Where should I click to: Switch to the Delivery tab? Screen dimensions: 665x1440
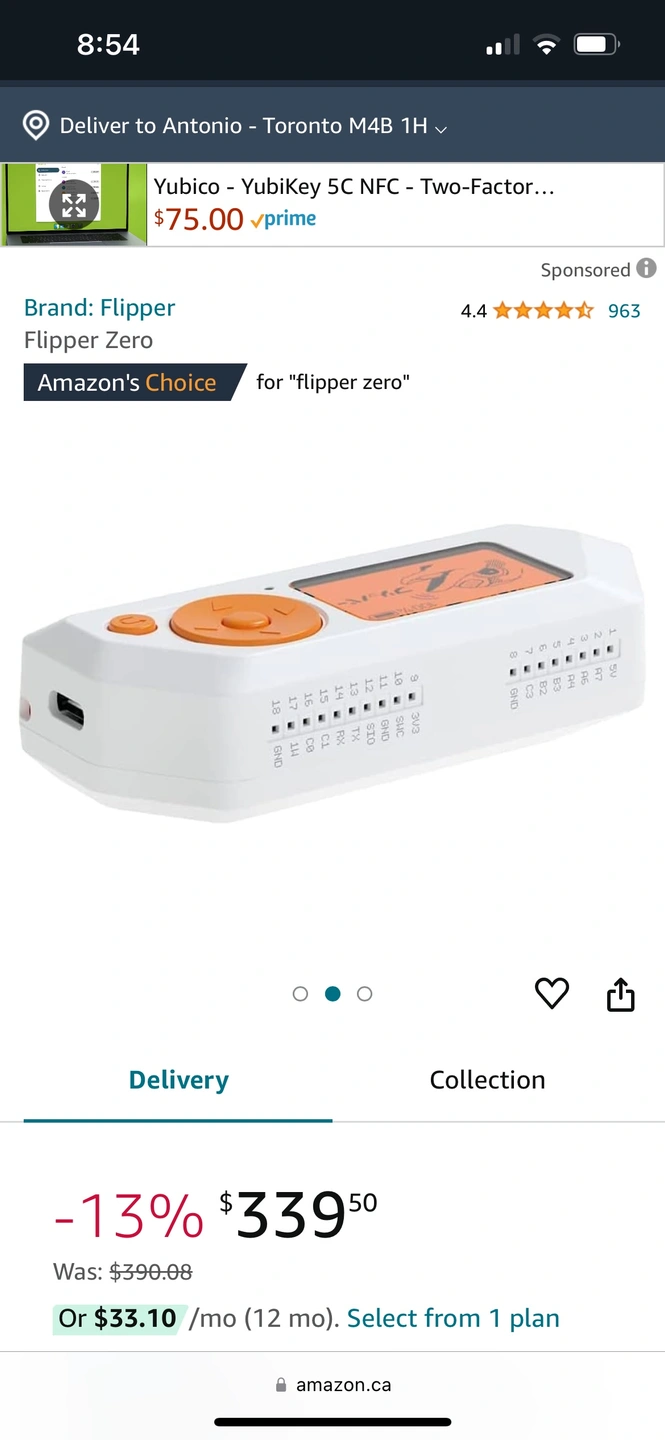click(x=178, y=1080)
